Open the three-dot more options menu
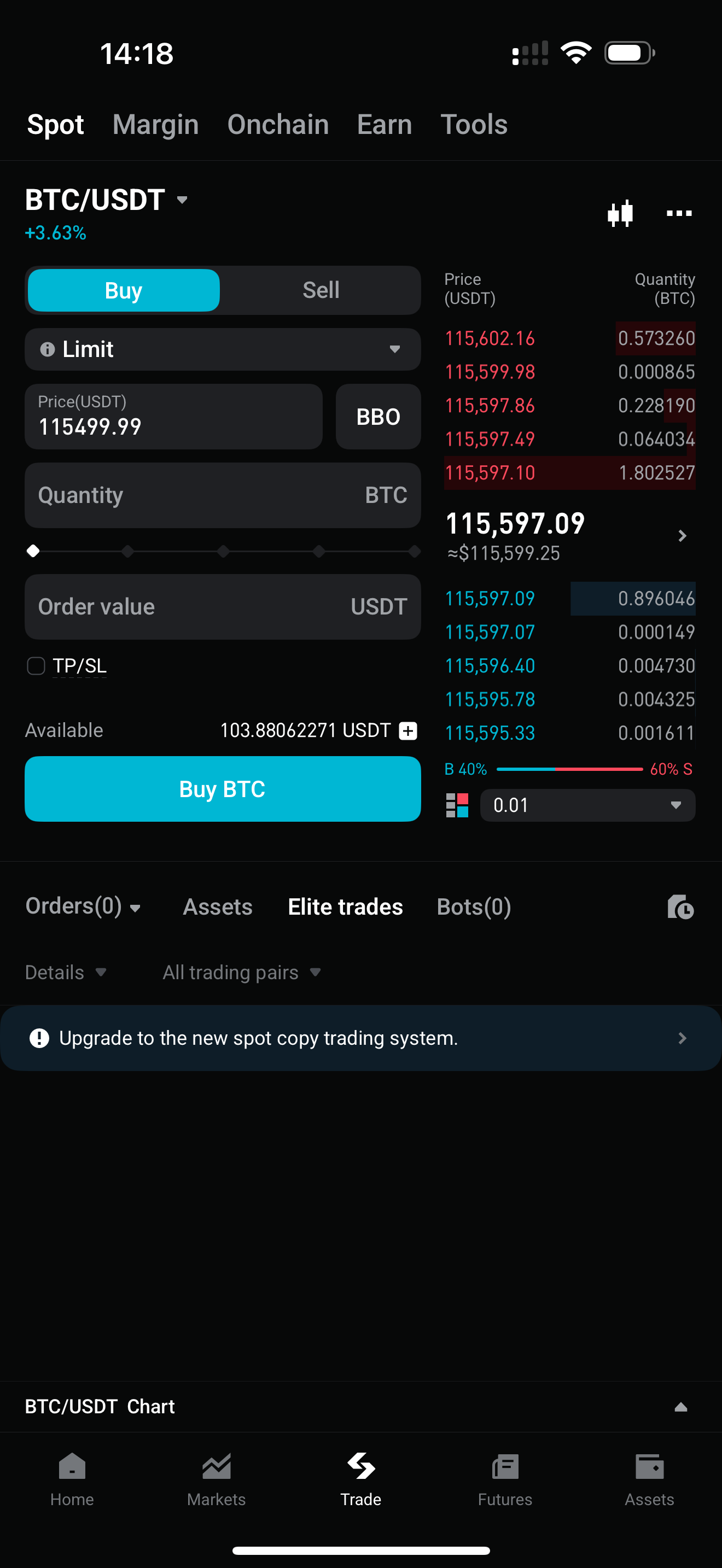 coord(678,213)
